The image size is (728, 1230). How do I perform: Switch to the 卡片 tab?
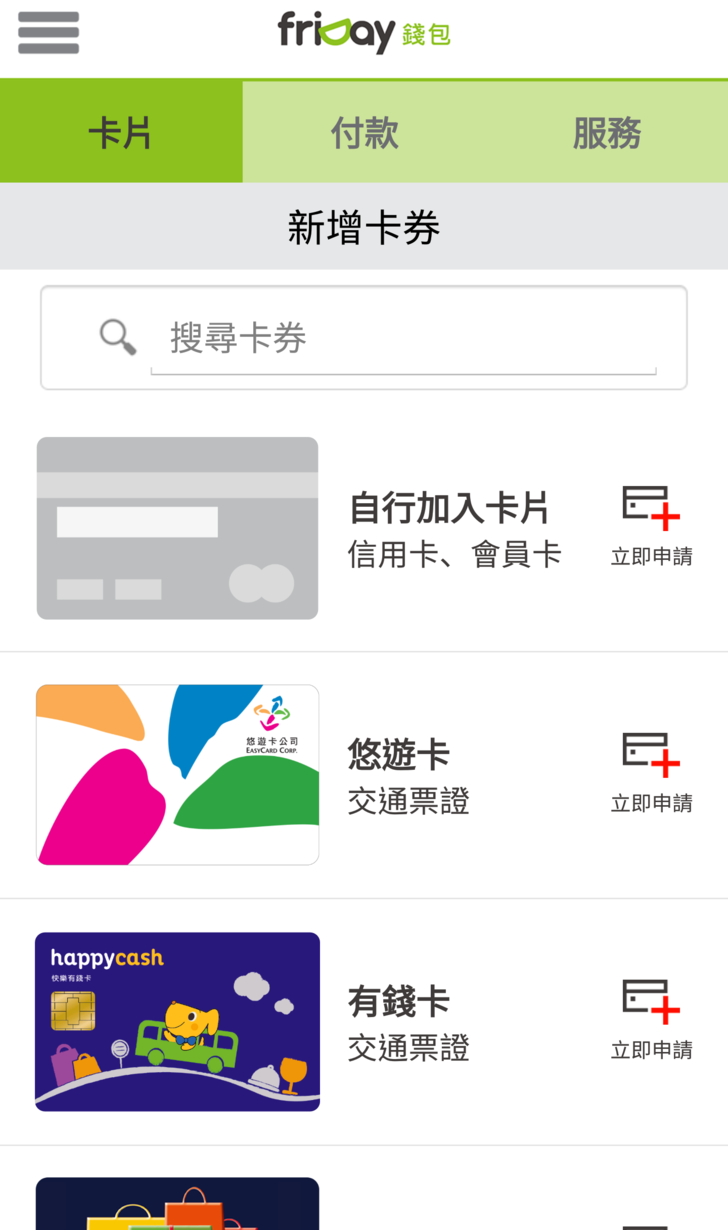120,132
